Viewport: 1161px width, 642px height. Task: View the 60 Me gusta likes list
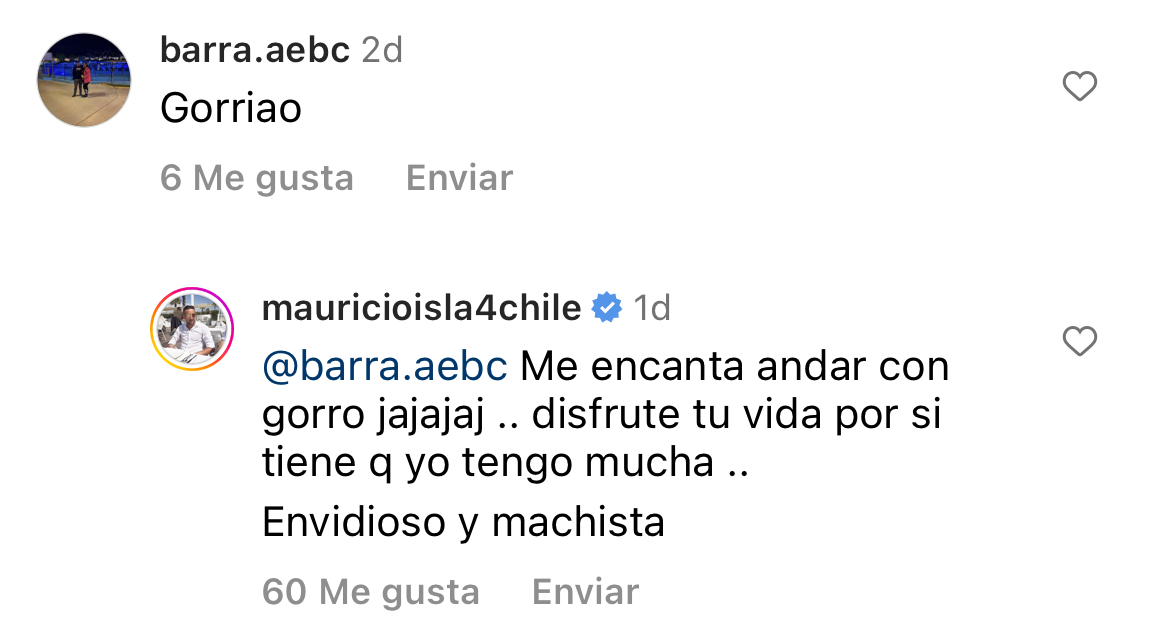pyautogui.click(x=370, y=592)
